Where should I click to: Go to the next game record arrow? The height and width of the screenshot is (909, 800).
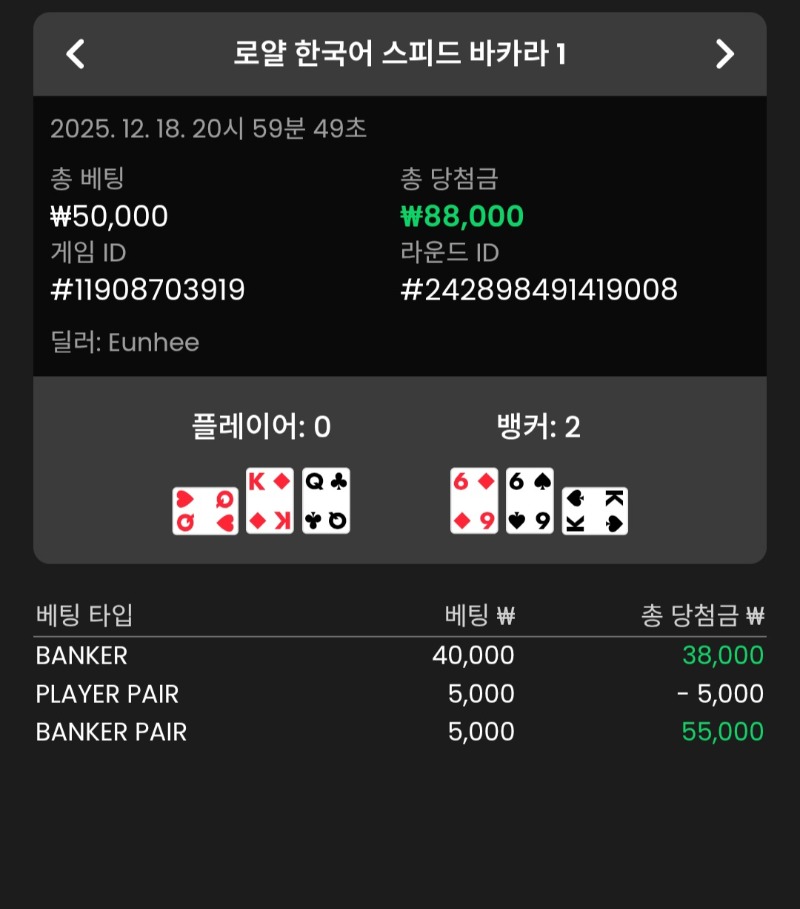click(725, 54)
